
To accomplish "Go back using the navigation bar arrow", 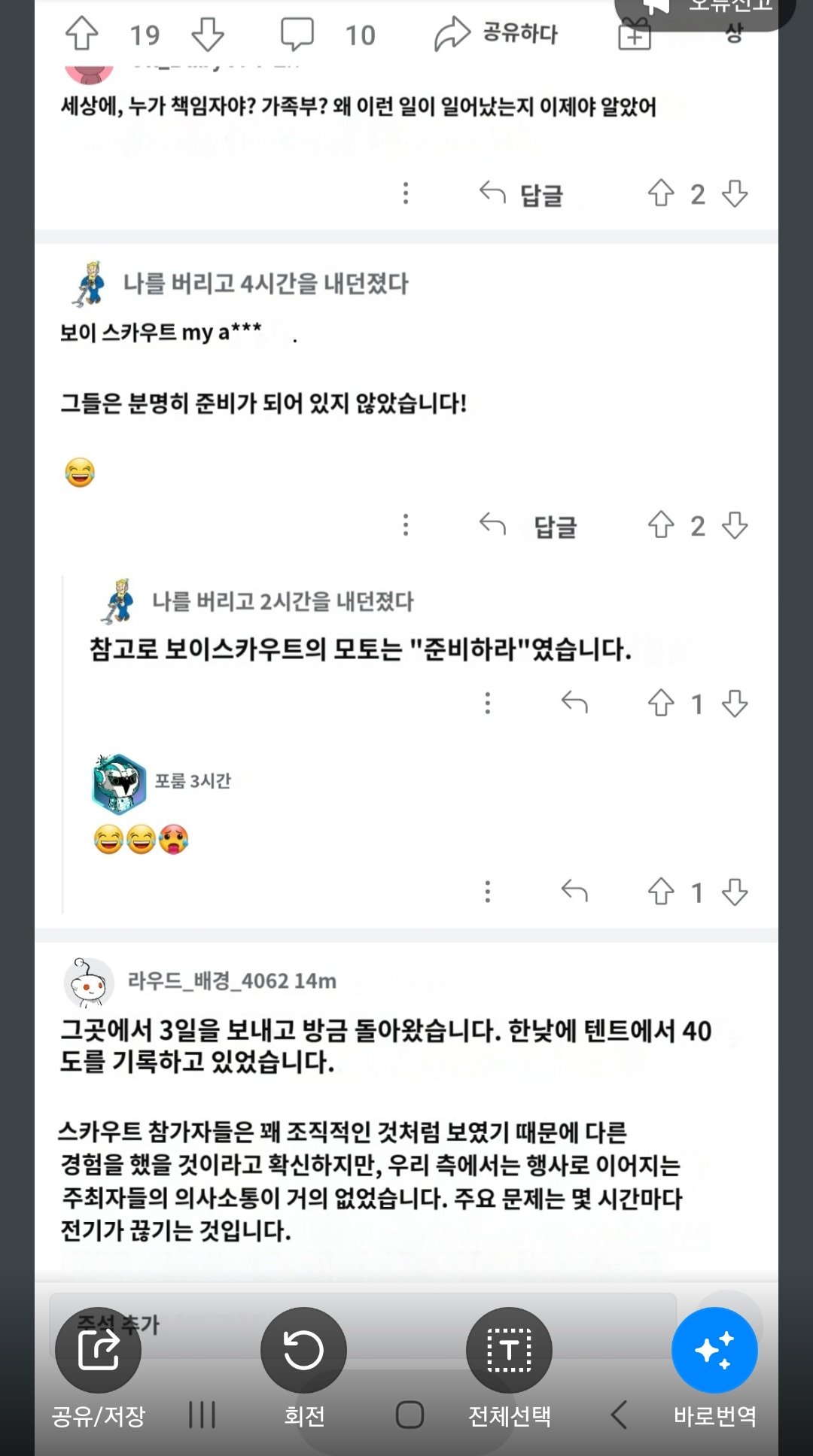I will [619, 1415].
